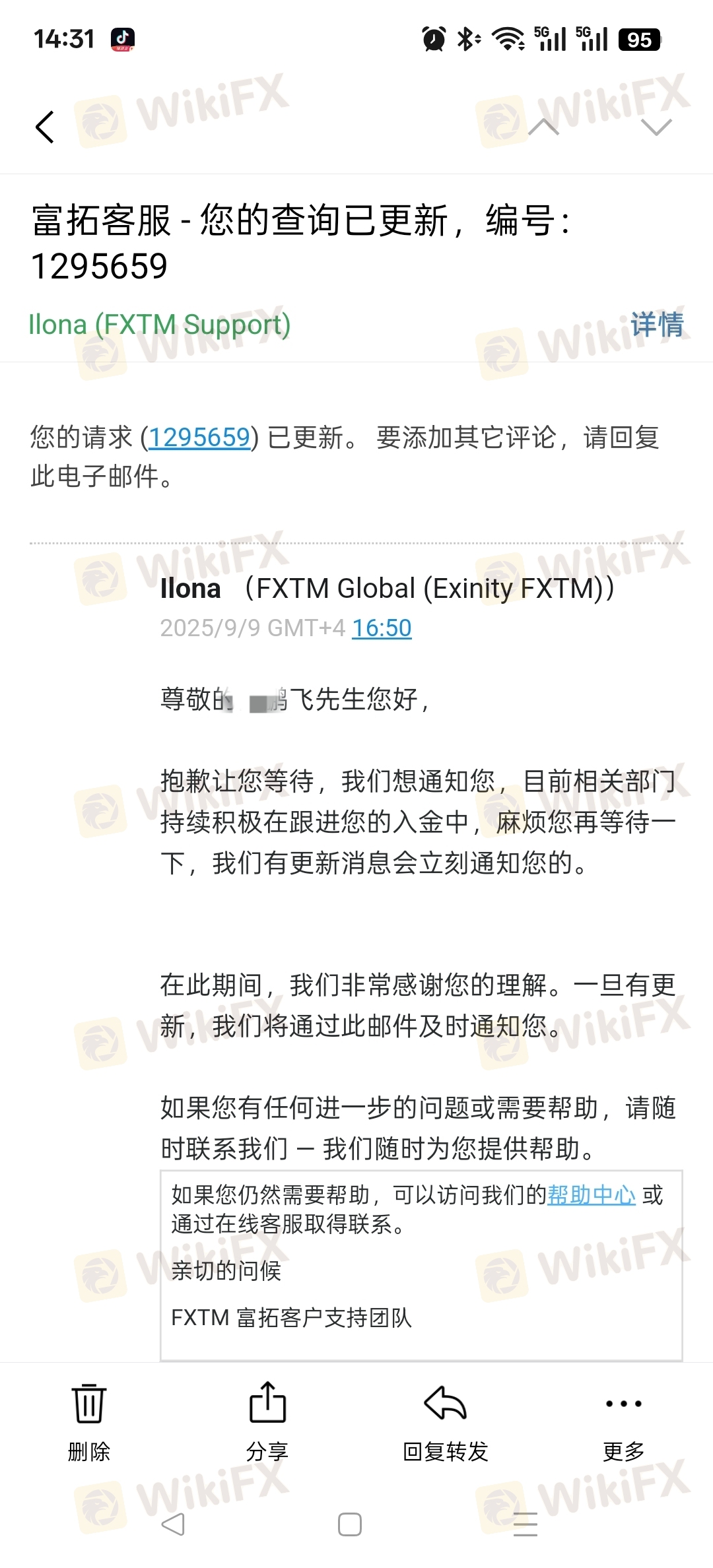713x1568 pixels.
Task: Tap the sender name Ilona (FXTM Support)
Action: [x=160, y=324]
